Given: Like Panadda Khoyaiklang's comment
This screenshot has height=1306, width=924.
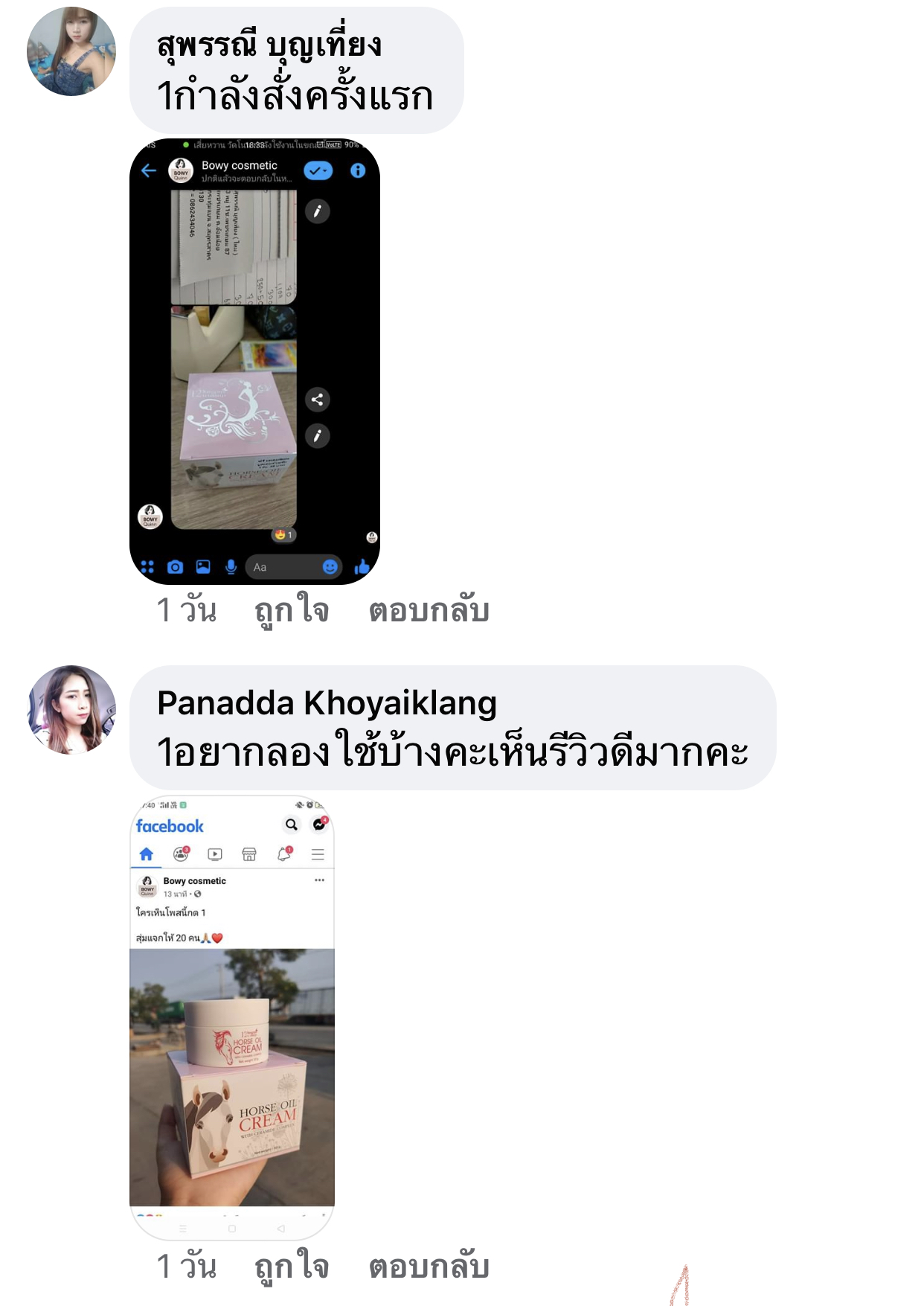Looking at the screenshot, I should [291, 1267].
